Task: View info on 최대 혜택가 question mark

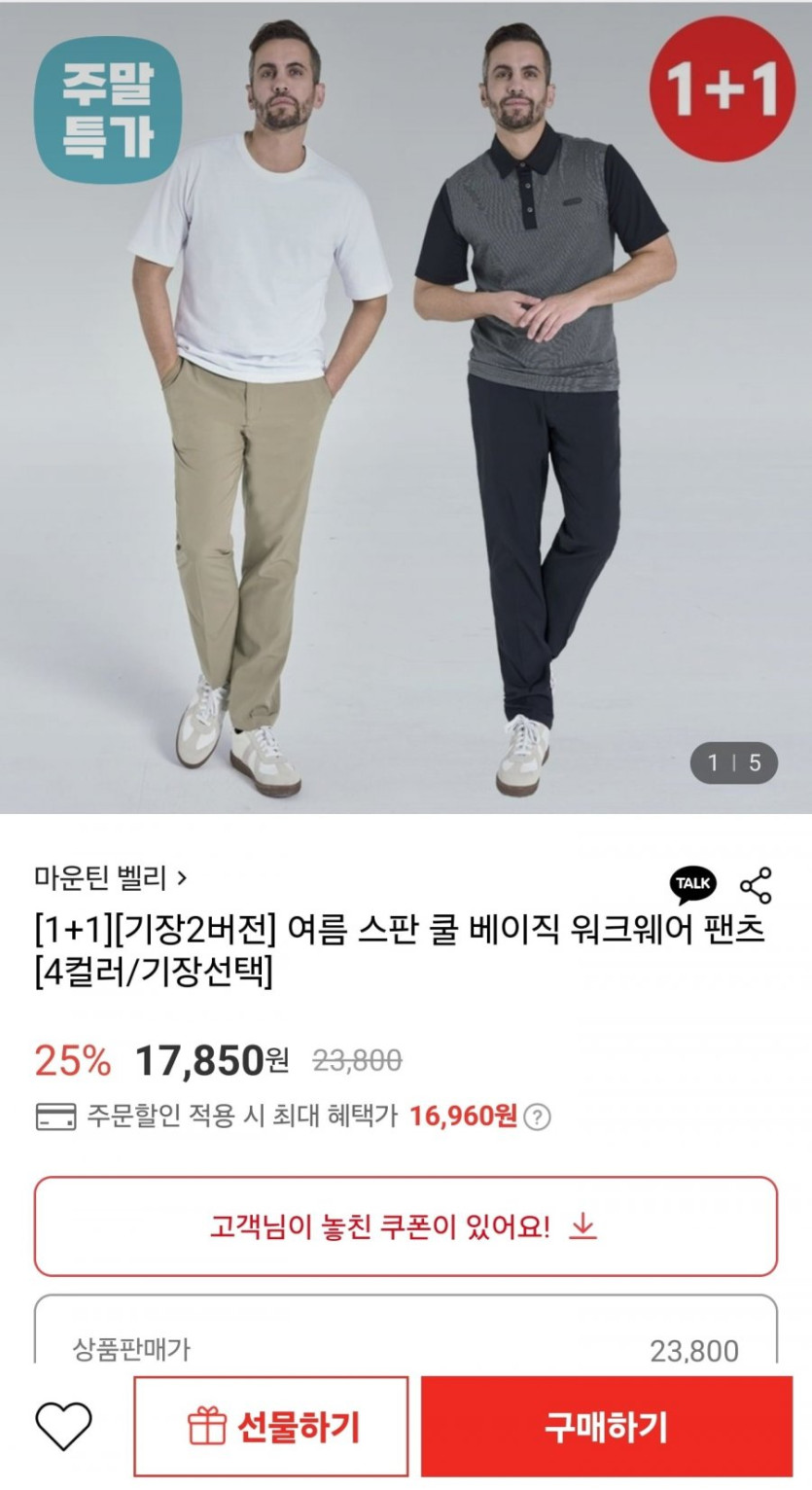Action: [537, 1117]
